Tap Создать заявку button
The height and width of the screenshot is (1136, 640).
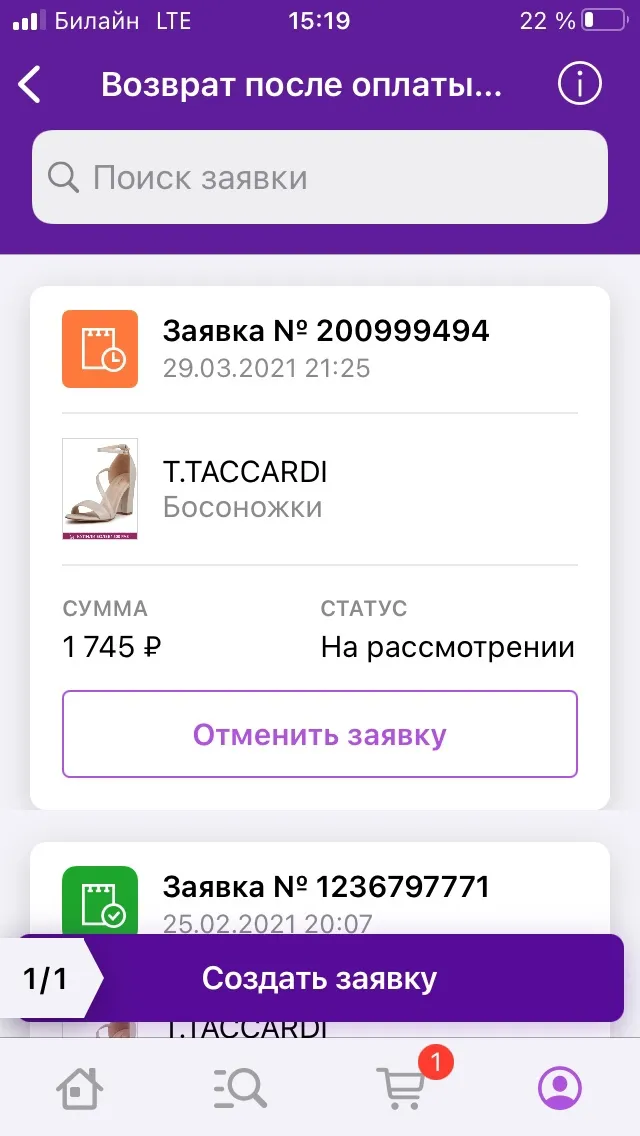pyautogui.click(x=320, y=978)
